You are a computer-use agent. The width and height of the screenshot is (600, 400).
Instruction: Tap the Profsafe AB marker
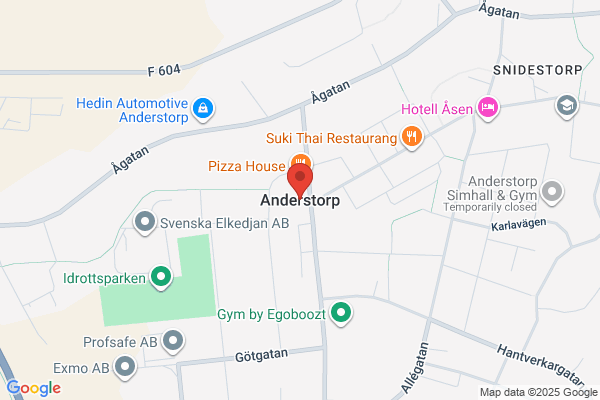click(x=173, y=341)
